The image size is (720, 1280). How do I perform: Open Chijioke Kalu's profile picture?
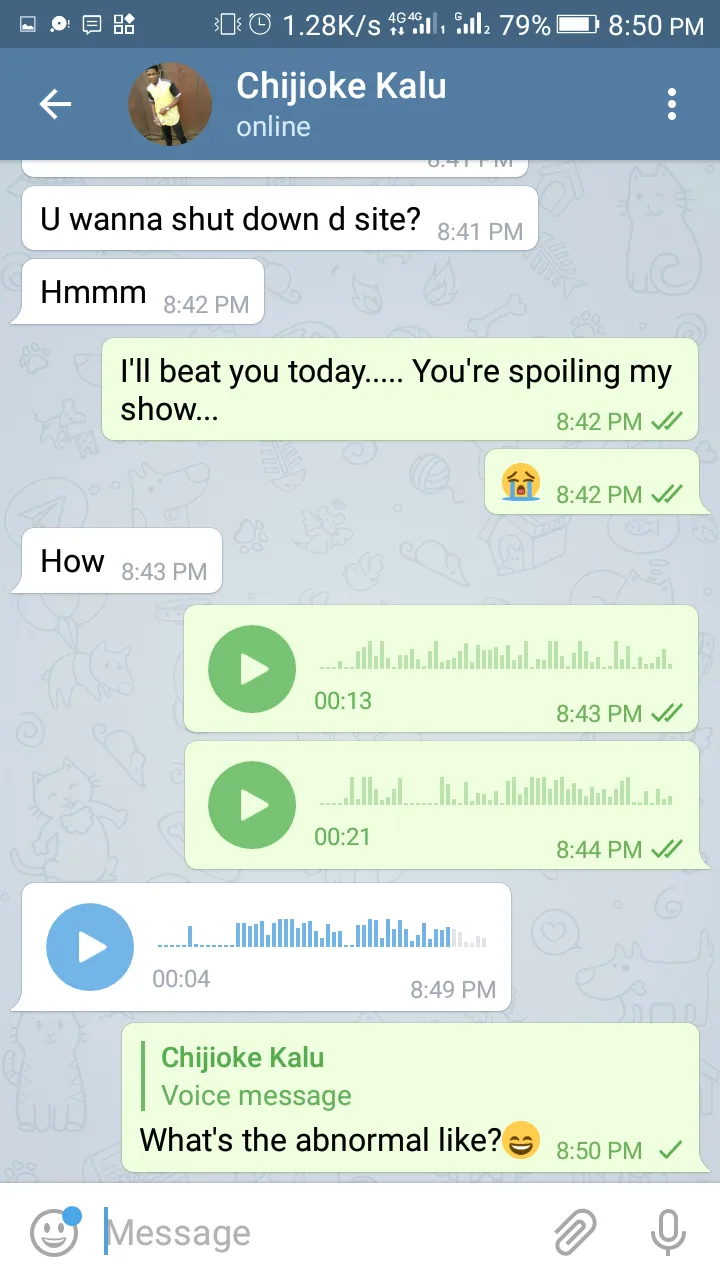click(x=171, y=104)
